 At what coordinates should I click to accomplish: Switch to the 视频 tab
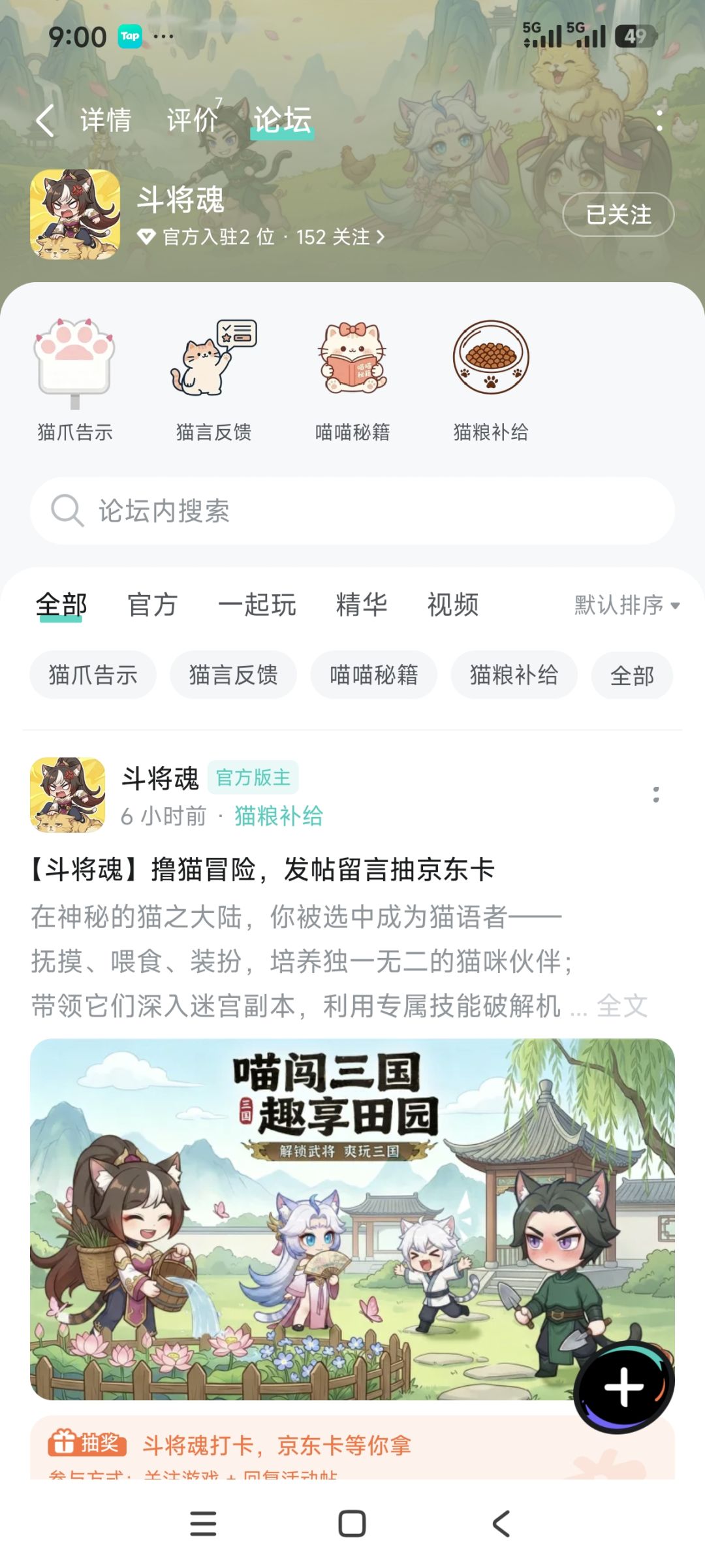click(453, 605)
